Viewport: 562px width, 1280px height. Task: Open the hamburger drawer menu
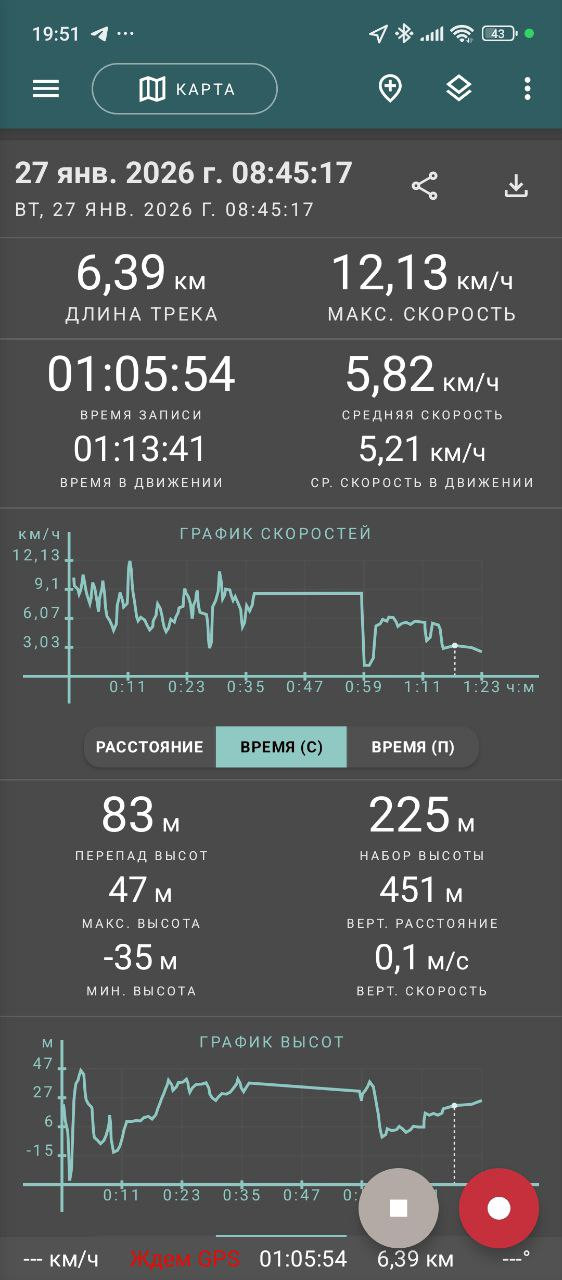pyautogui.click(x=46, y=89)
